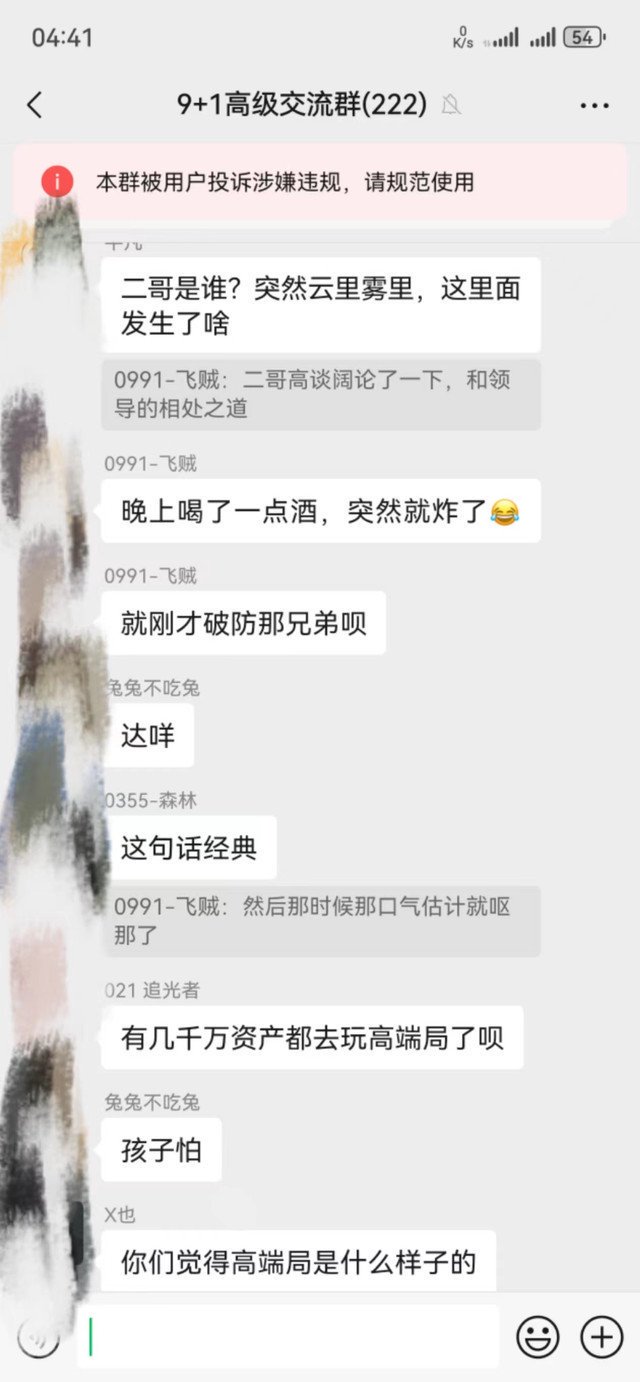Open the group chat overflow menu
The height and width of the screenshot is (1382, 640).
coord(594,105)
